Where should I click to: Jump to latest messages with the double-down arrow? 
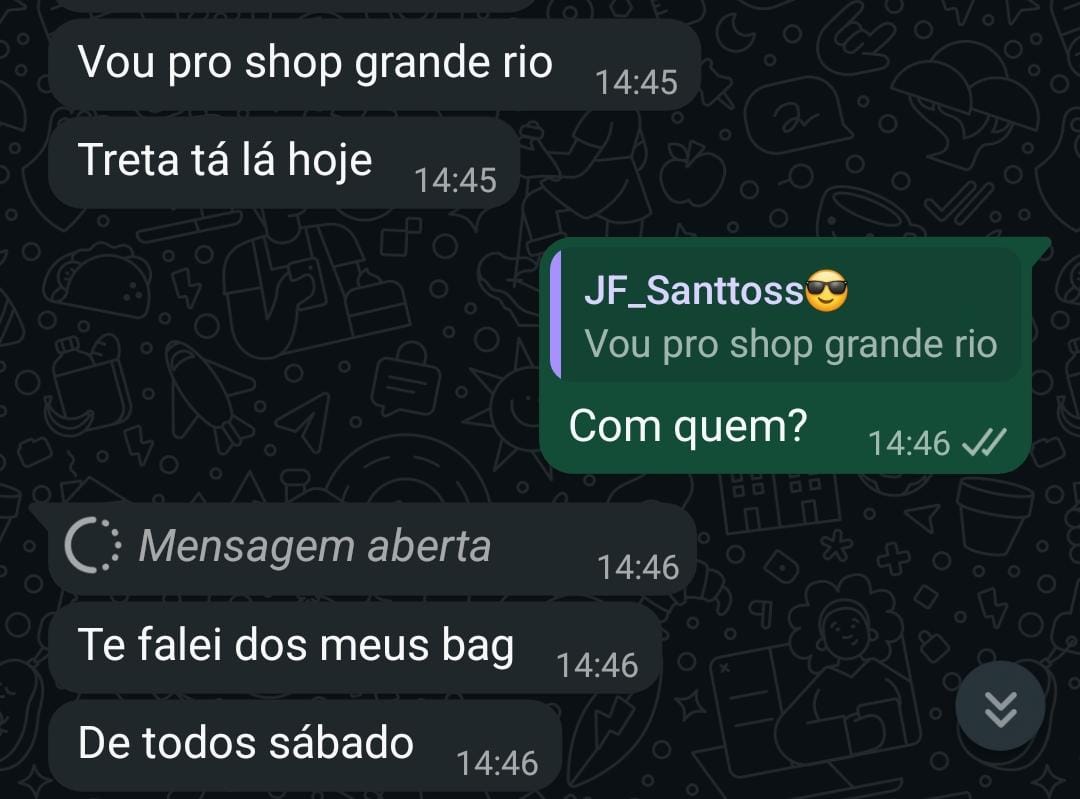tap(1000, 707)
